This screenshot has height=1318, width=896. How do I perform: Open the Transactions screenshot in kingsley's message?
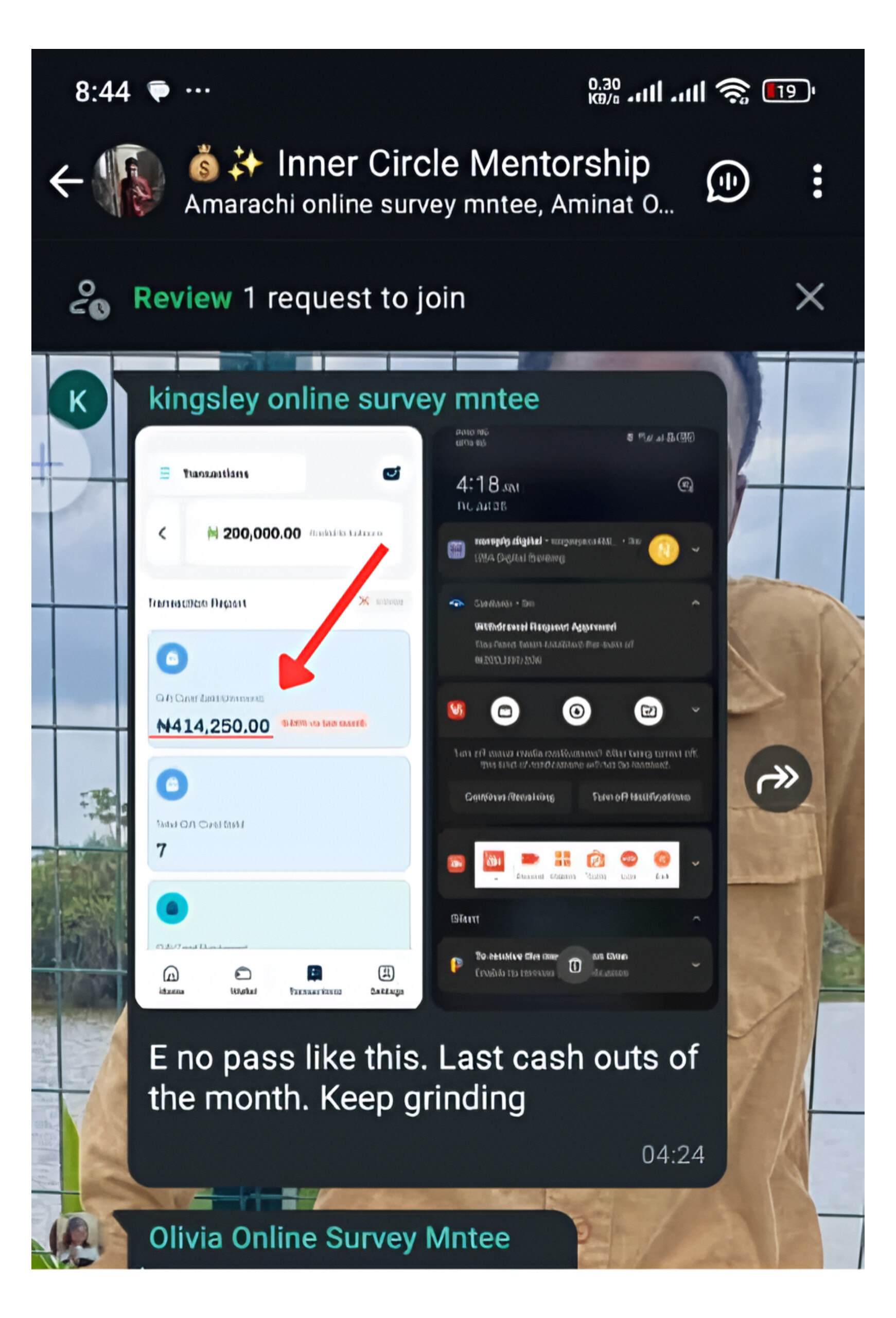[278, 717]
